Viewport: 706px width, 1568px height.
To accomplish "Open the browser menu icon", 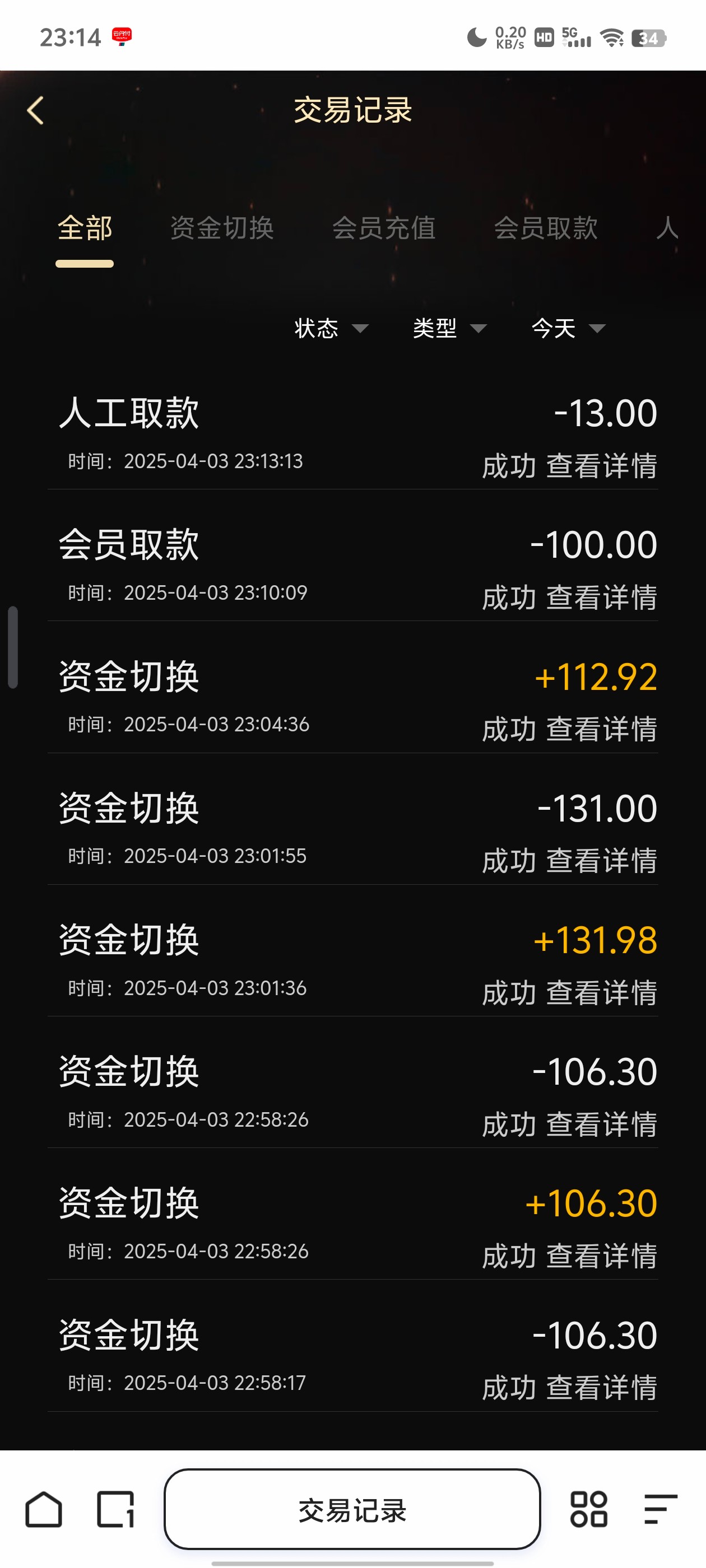I will click(x=660, y=1510).
